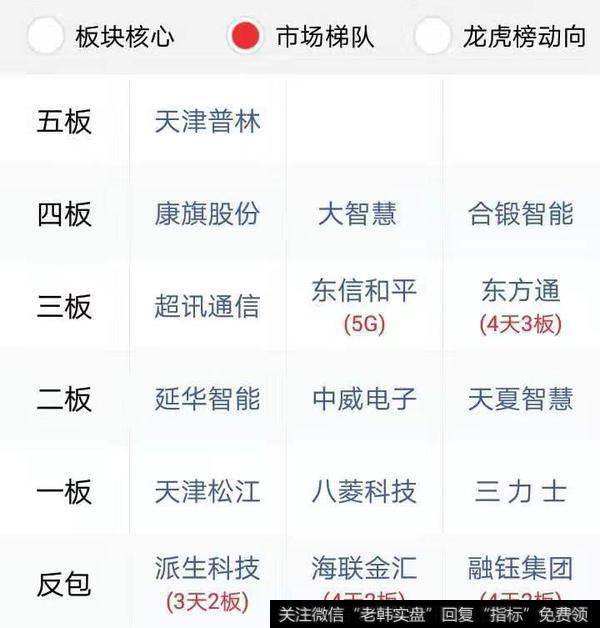Screen dimensions: 600x628
Task: Open the stock 八菱科技
Action: pyautogui.click(x=364, y=491)
